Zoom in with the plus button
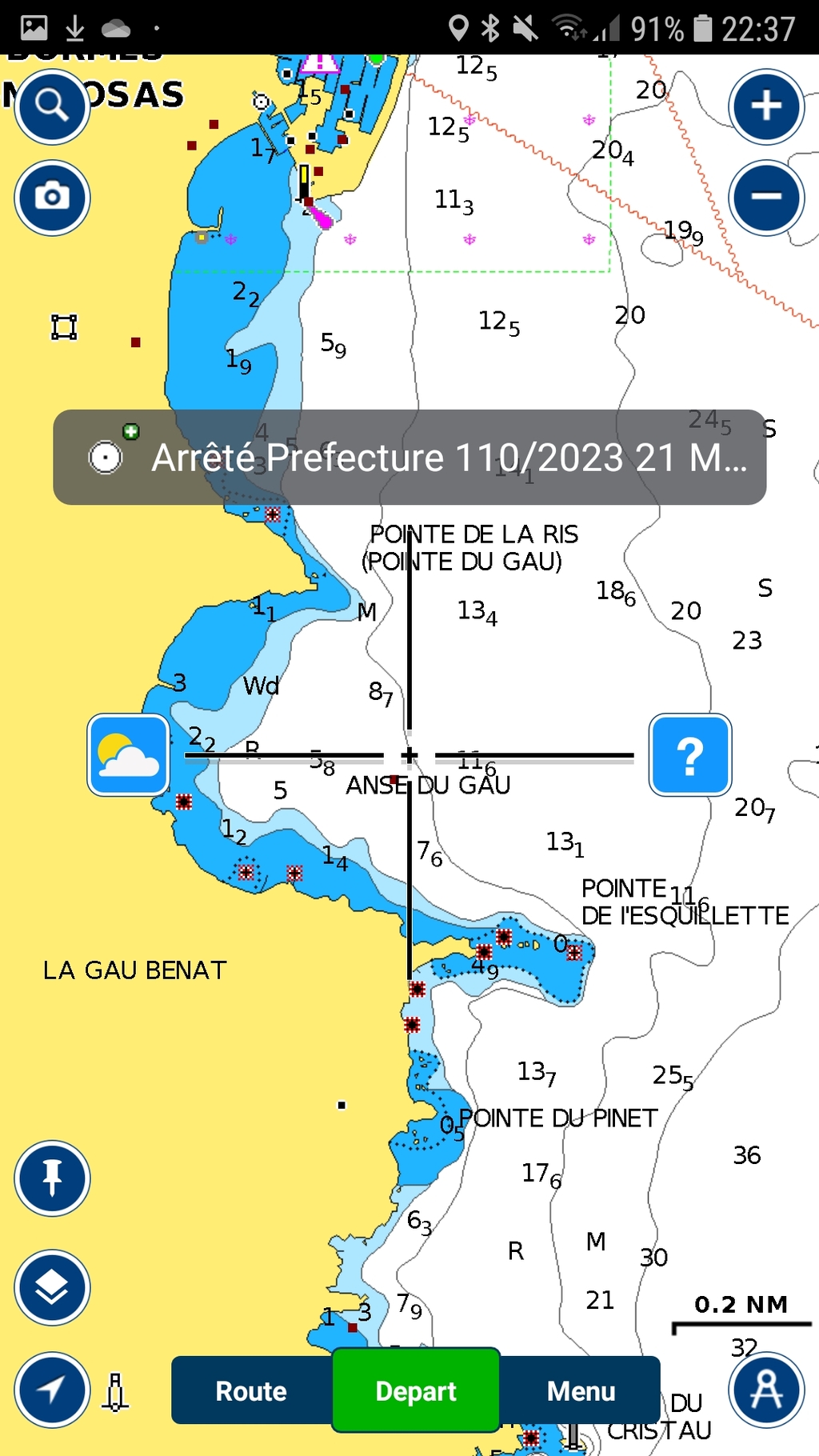The image size is (819, 1456). [766, 106]
